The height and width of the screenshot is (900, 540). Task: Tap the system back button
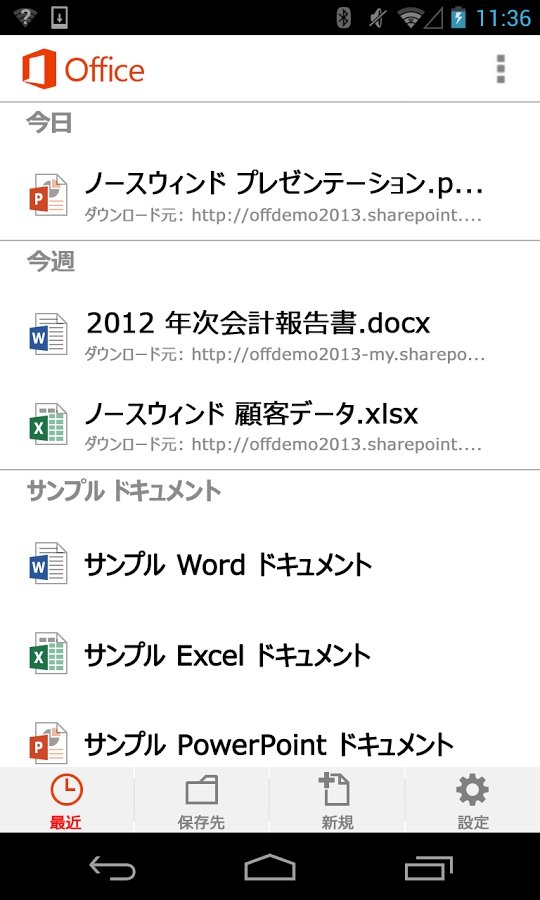112,867
